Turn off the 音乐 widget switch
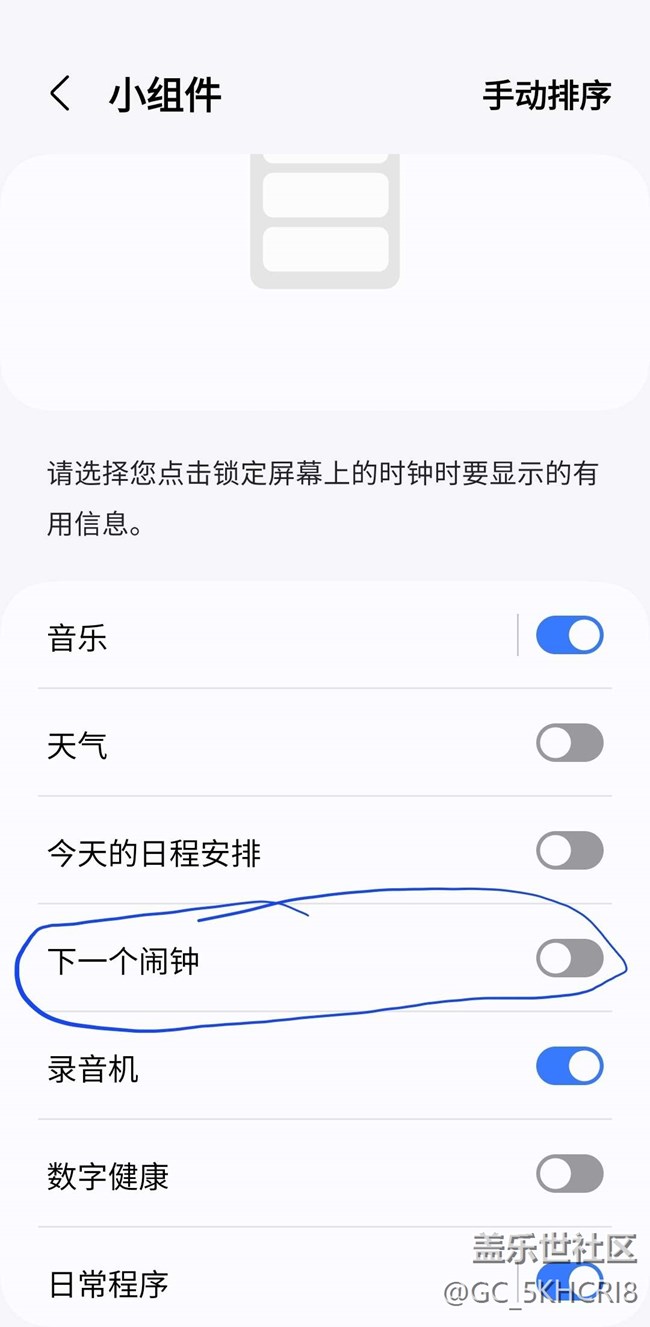The width and height of the screenshot is (650, 1327). (x=569, y=635)
